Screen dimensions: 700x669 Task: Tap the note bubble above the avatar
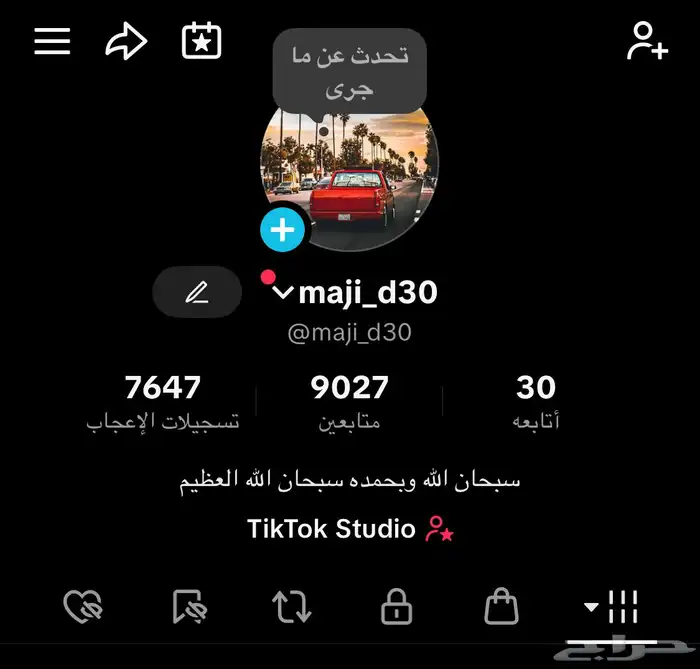(x=349, y=72)
